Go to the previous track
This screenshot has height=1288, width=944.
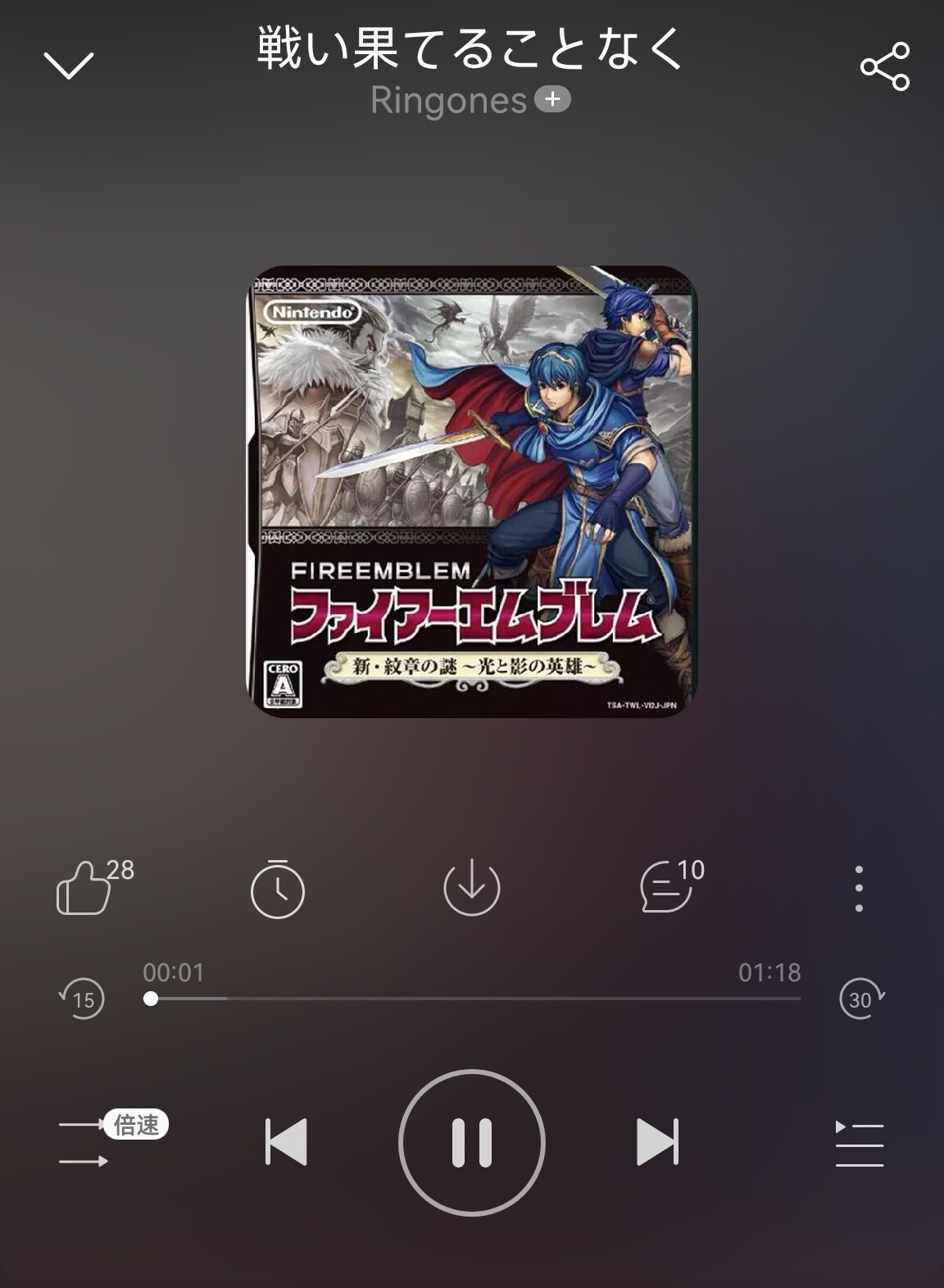[286, 1141]
